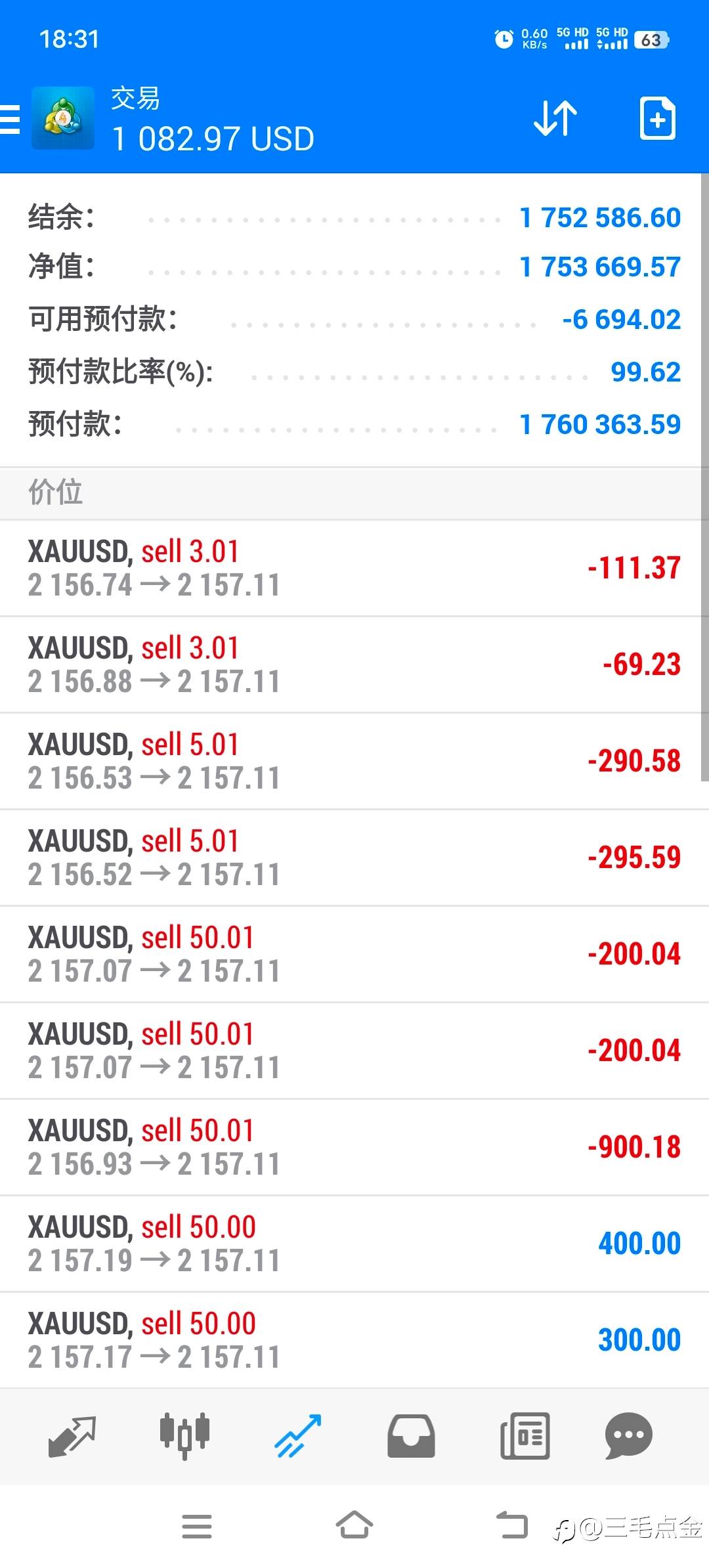The height and width of the screenshot is (1568, 709).
Task: Open the news tab in bottom bar
Action: point(525,1436)
